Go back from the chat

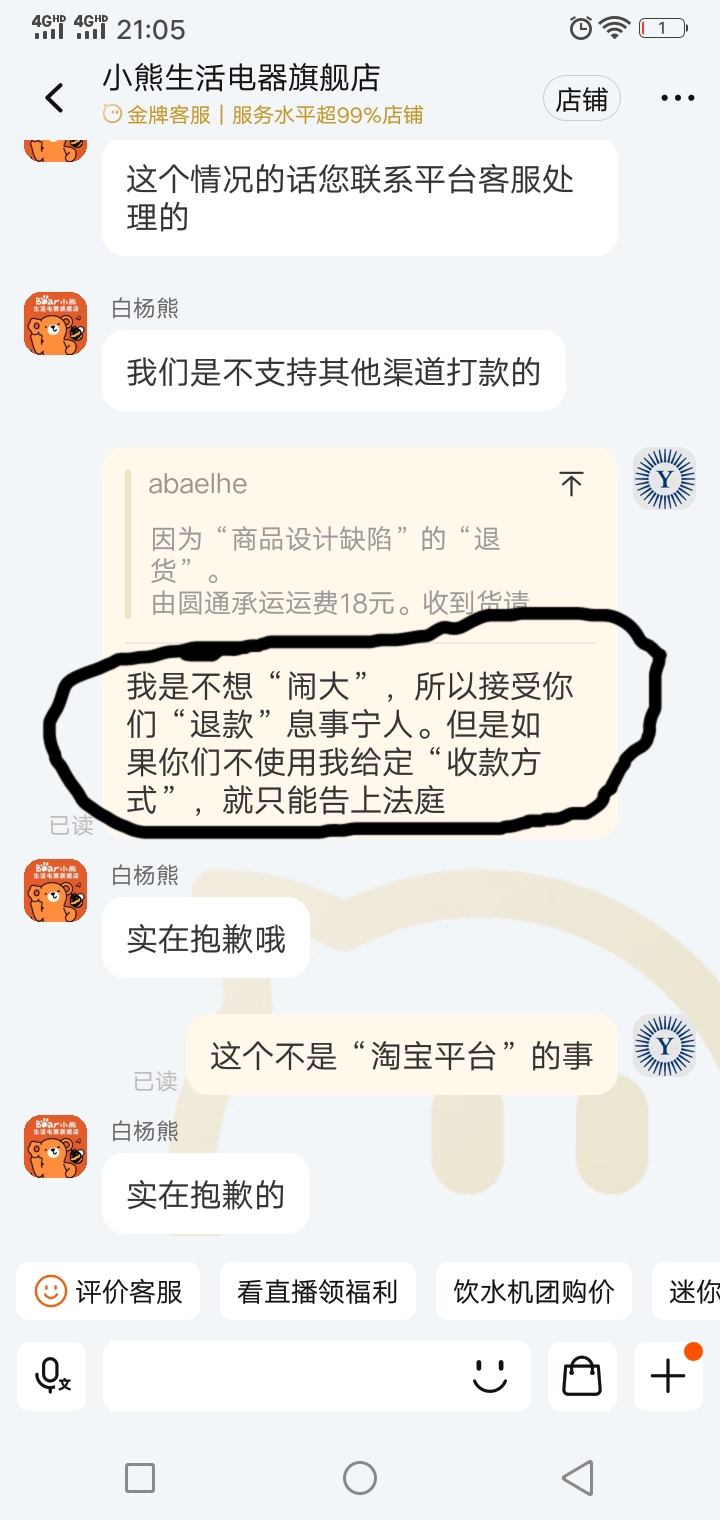(54, 98)
